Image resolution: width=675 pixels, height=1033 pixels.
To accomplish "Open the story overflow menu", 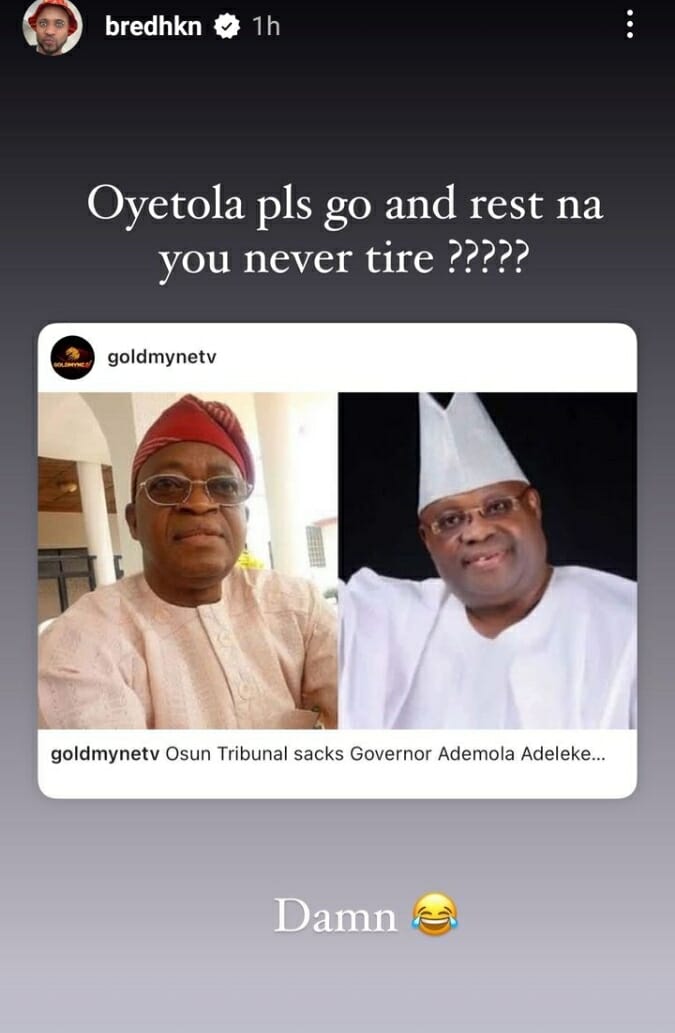I will 629,25.
